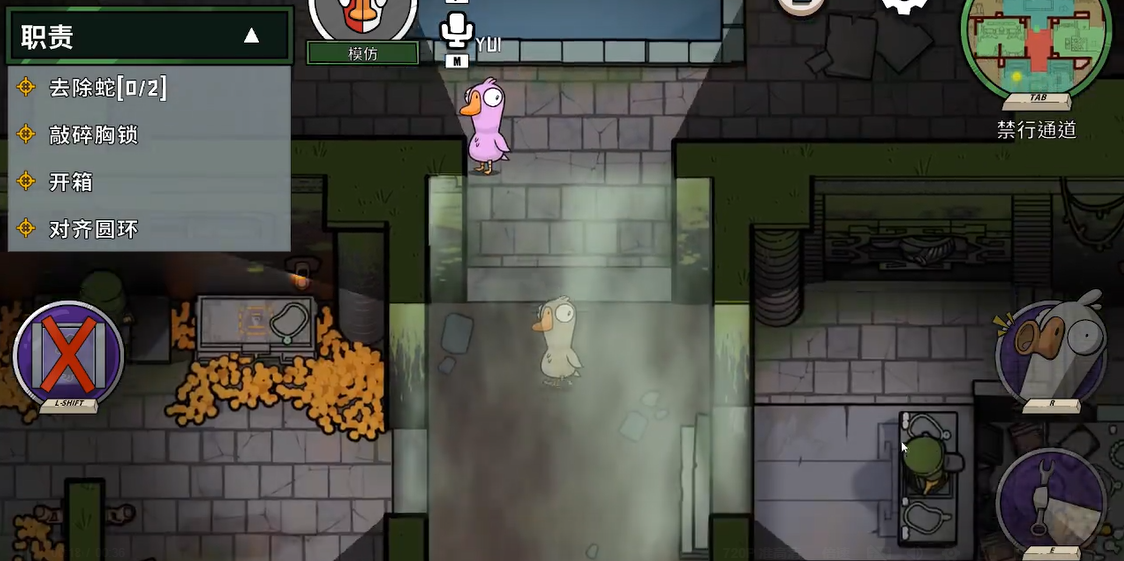Tap the duck action button labeled R
Viewport: 1124px width, 561px height.
tap(1050, 351)
